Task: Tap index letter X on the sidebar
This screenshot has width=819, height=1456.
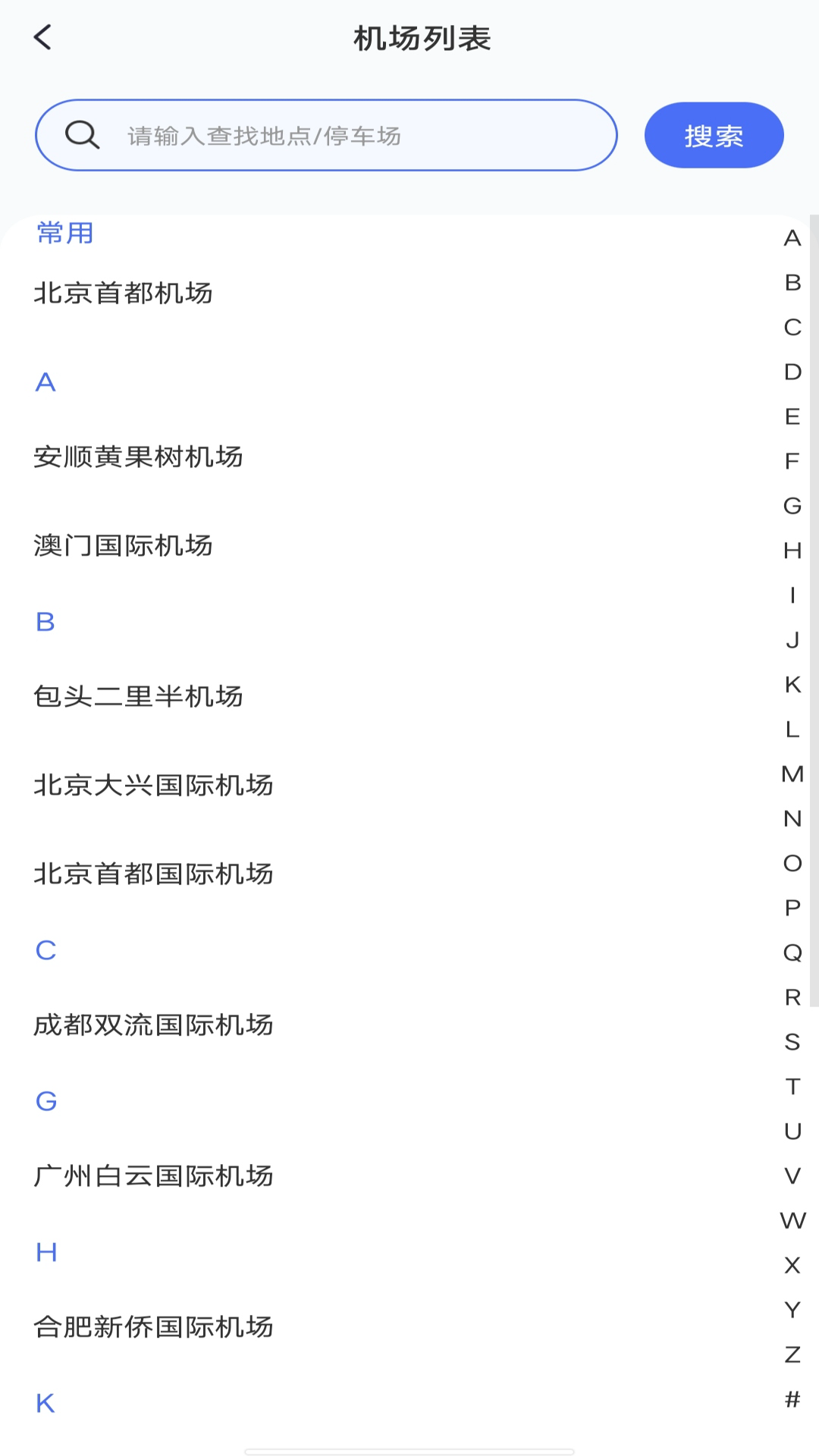Action: click(x=792, y=1265)
